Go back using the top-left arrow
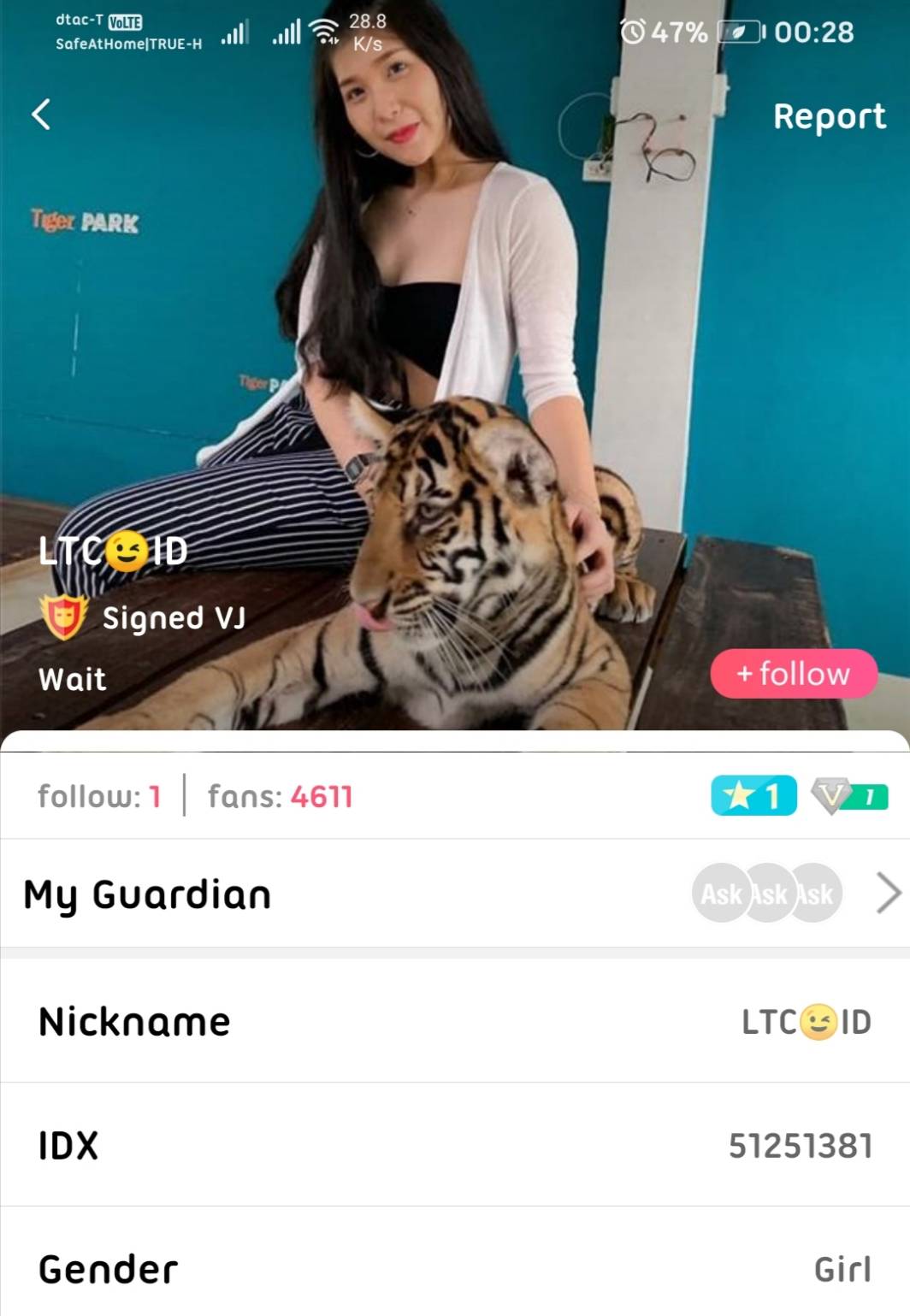This screenshot has height=1316, width=910. tap(41, 114)
